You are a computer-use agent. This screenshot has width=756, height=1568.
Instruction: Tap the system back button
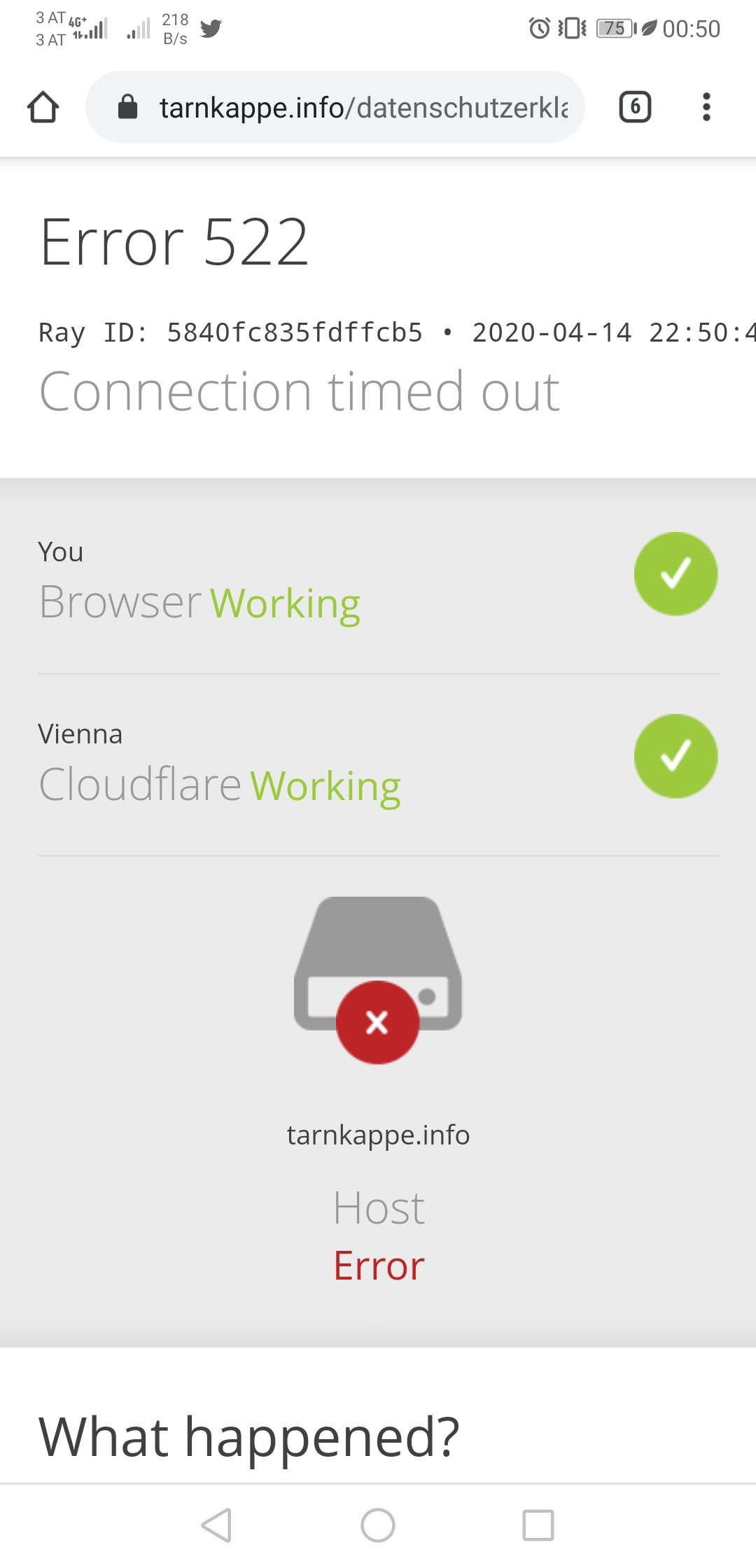(x=217, y=1525)
